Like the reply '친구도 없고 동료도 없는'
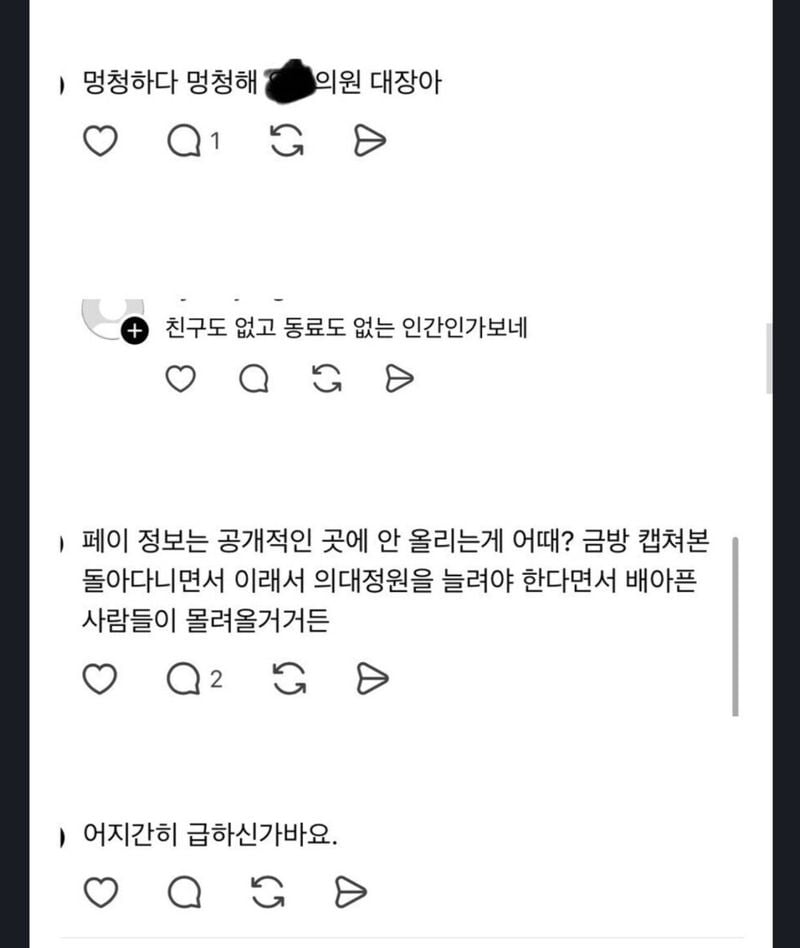 pos(179,379)
